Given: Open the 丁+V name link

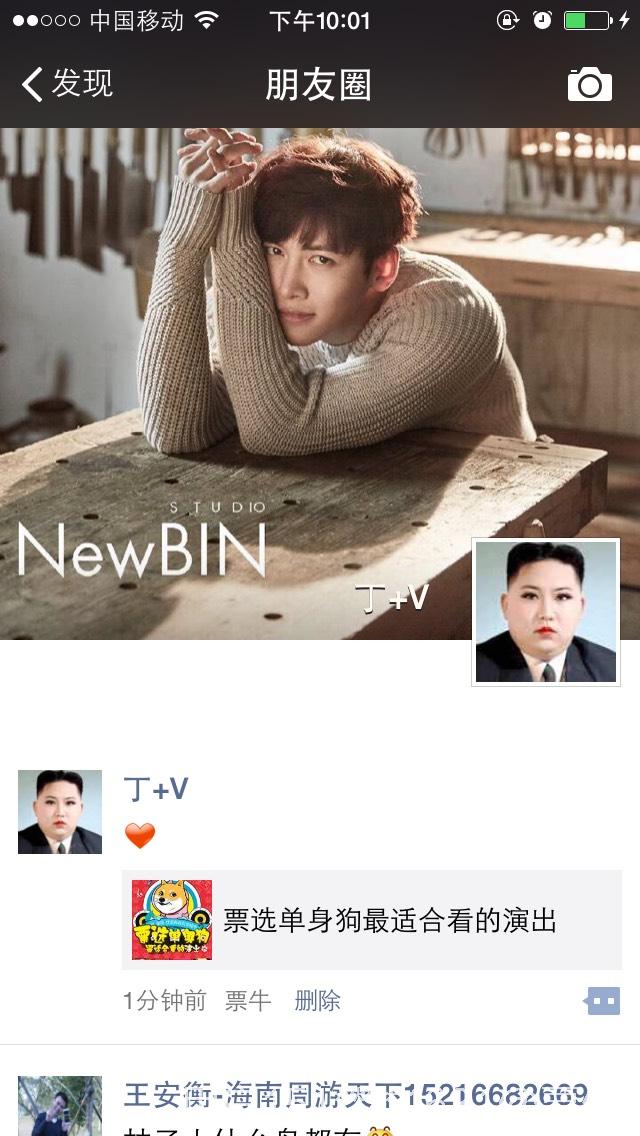Looking at the screenshot, I should (155, 790).
